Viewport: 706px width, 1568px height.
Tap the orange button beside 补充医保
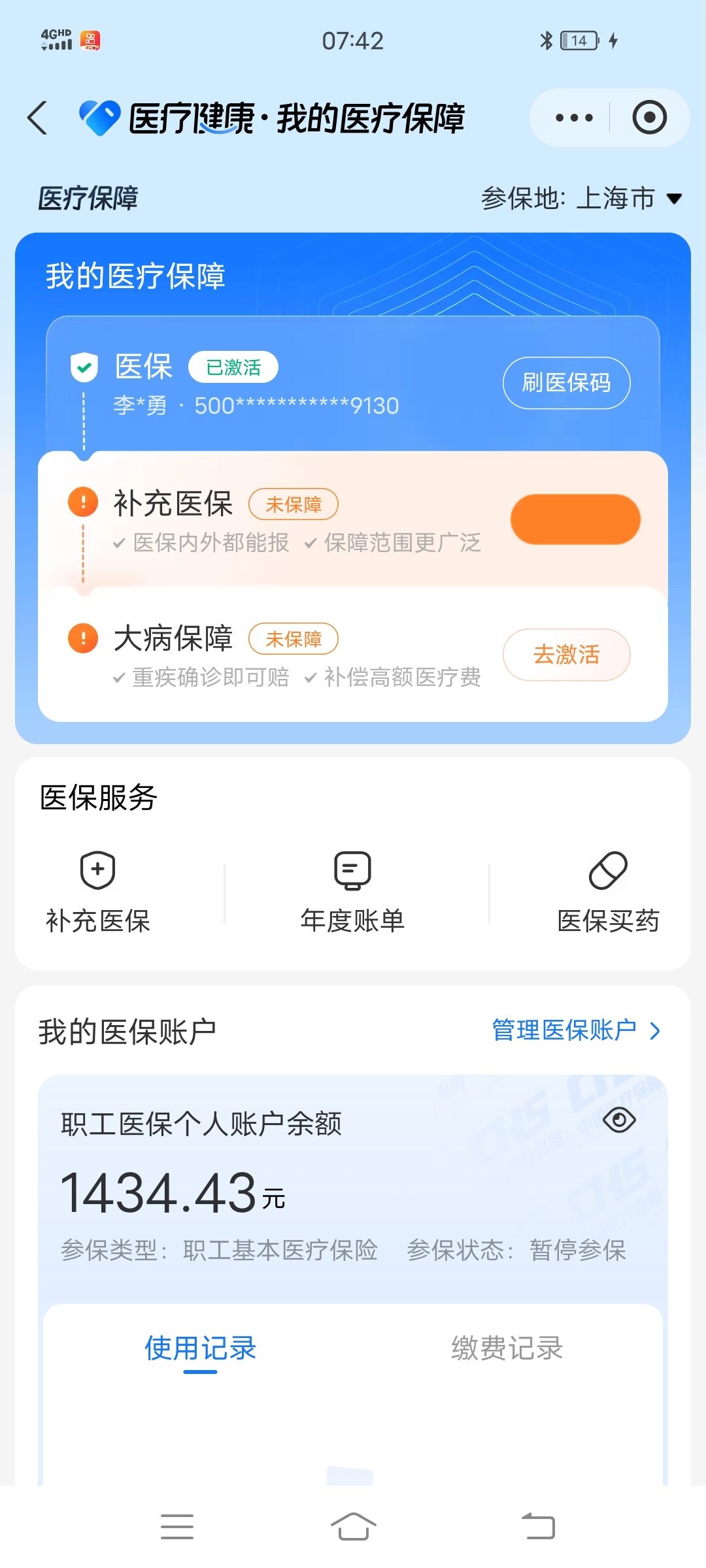click(575, 519)
